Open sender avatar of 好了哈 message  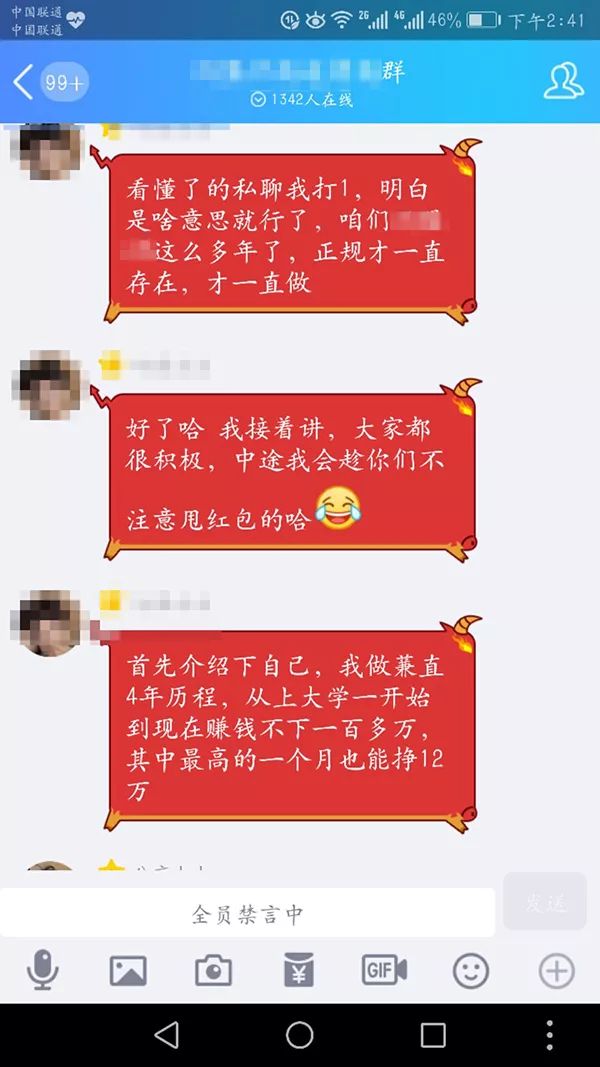pos(47,384)
